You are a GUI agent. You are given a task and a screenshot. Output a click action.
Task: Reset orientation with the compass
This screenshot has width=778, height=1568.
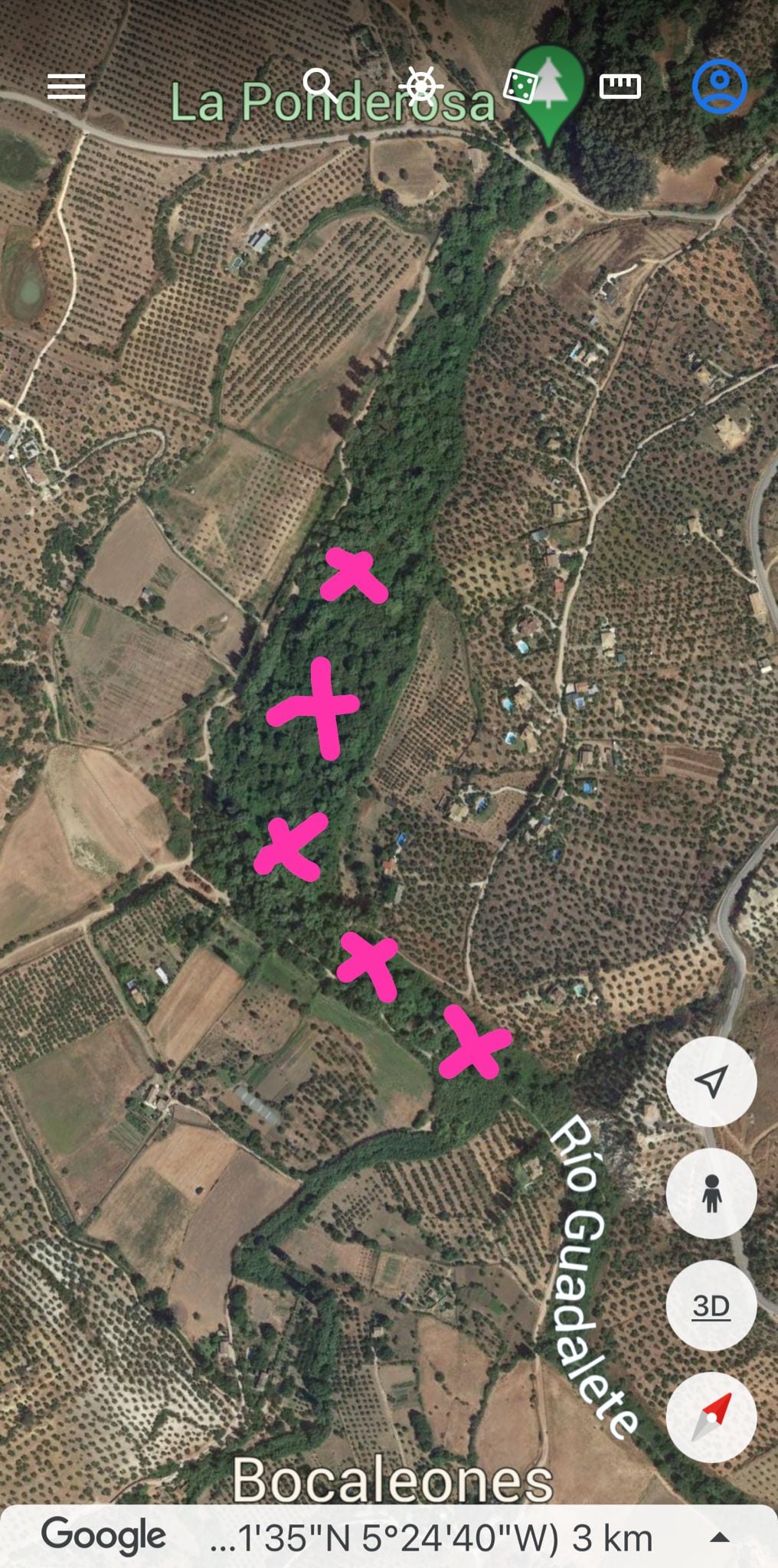tap(711, 1417)
